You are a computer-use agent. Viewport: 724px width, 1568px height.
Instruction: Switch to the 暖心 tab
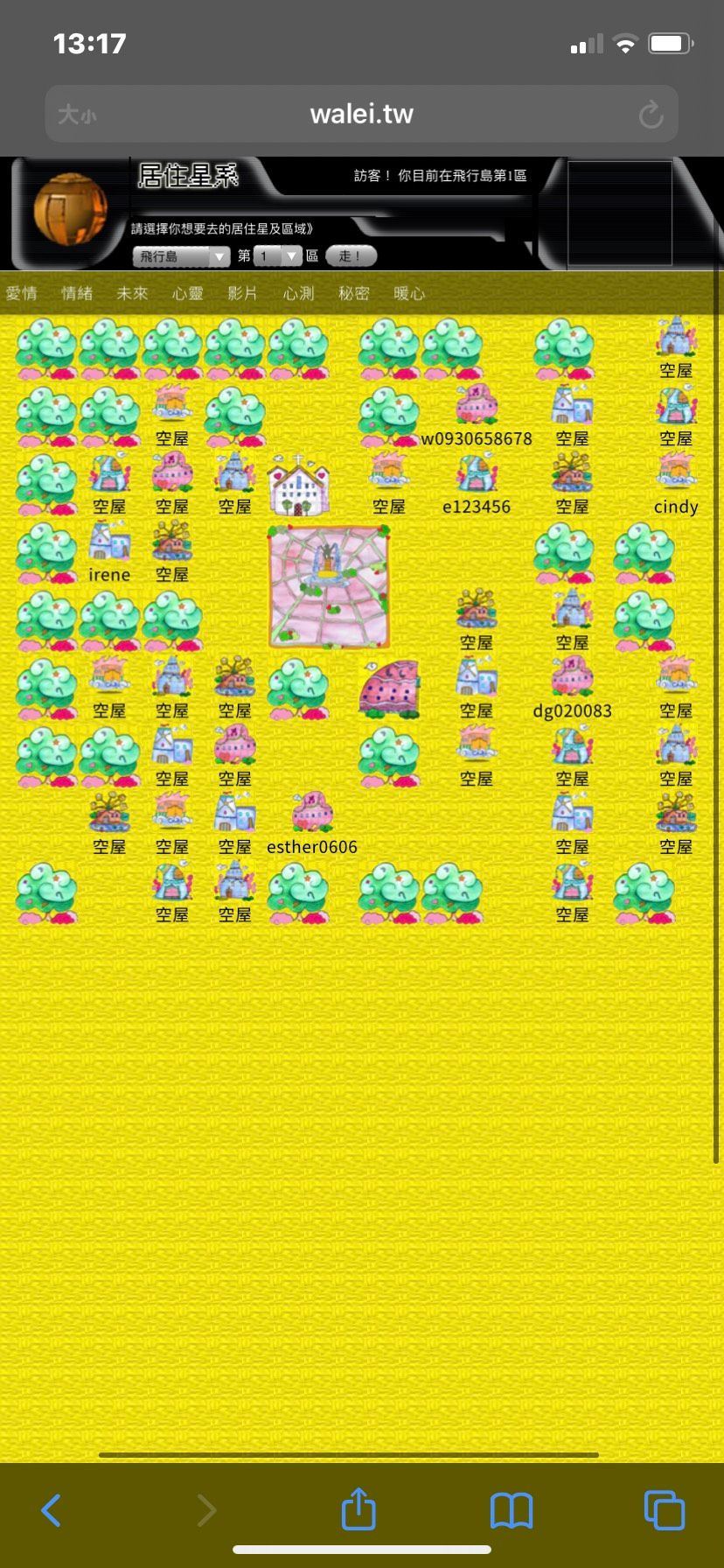pos(408,293)
